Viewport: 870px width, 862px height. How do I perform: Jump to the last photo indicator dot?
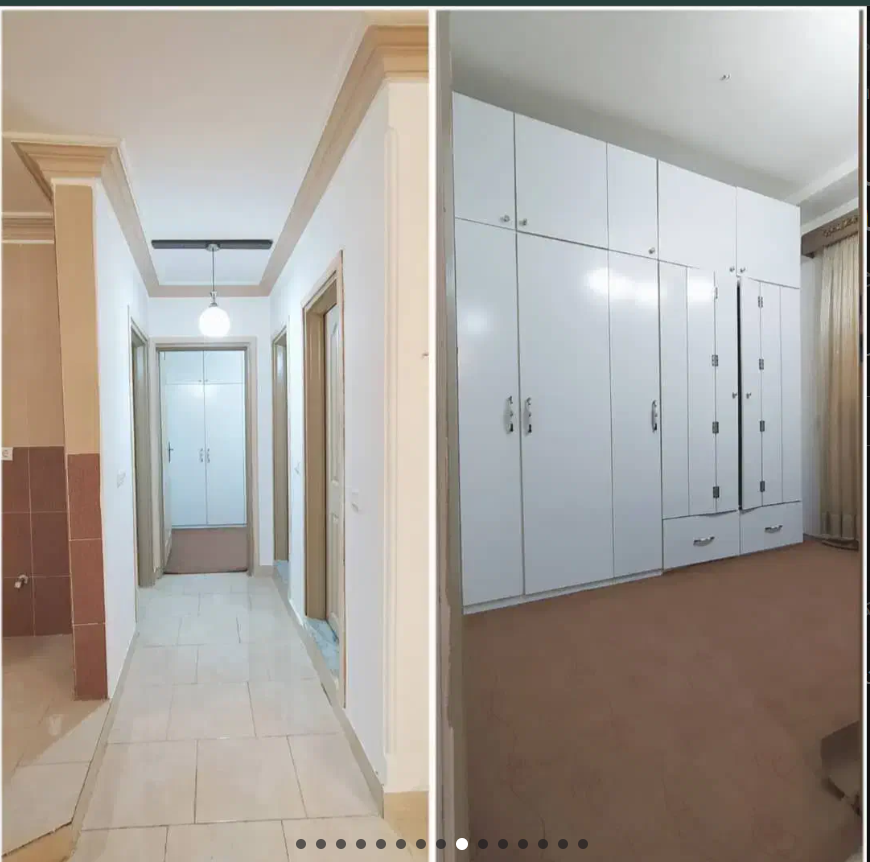pos(583,844)
